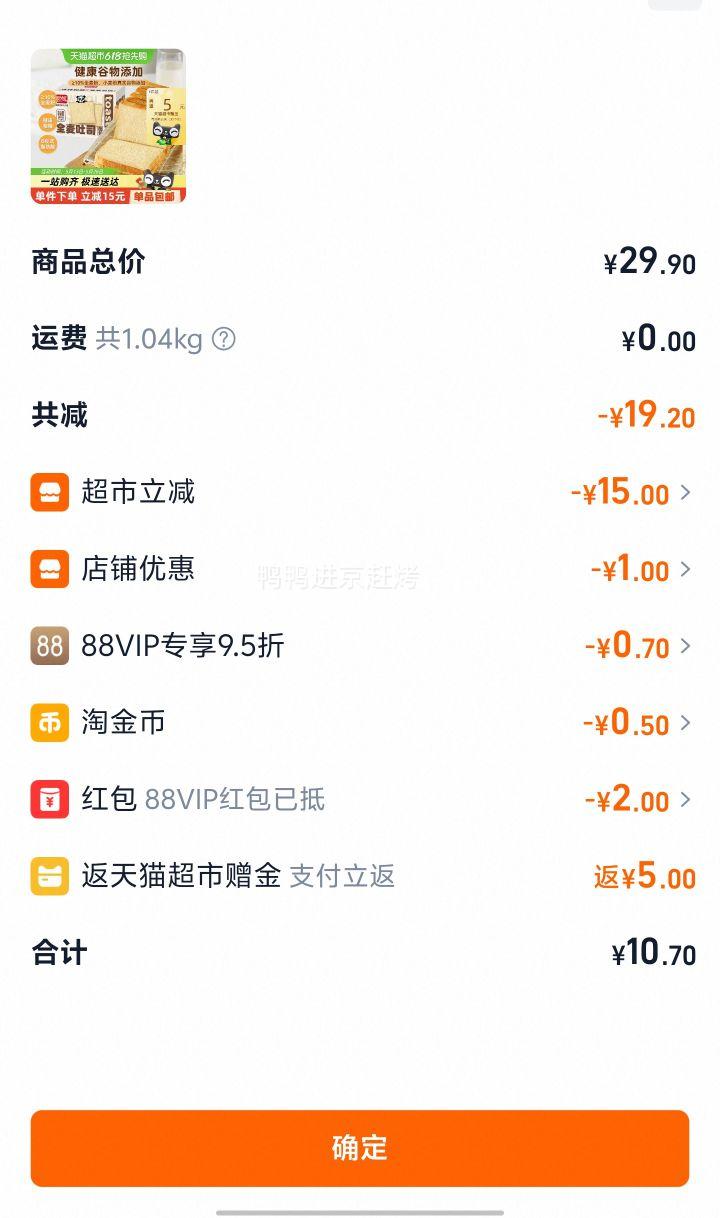Click the 共减 total savings amount
The height and width of the screenshot is (1218, 720).
point(645,415)
